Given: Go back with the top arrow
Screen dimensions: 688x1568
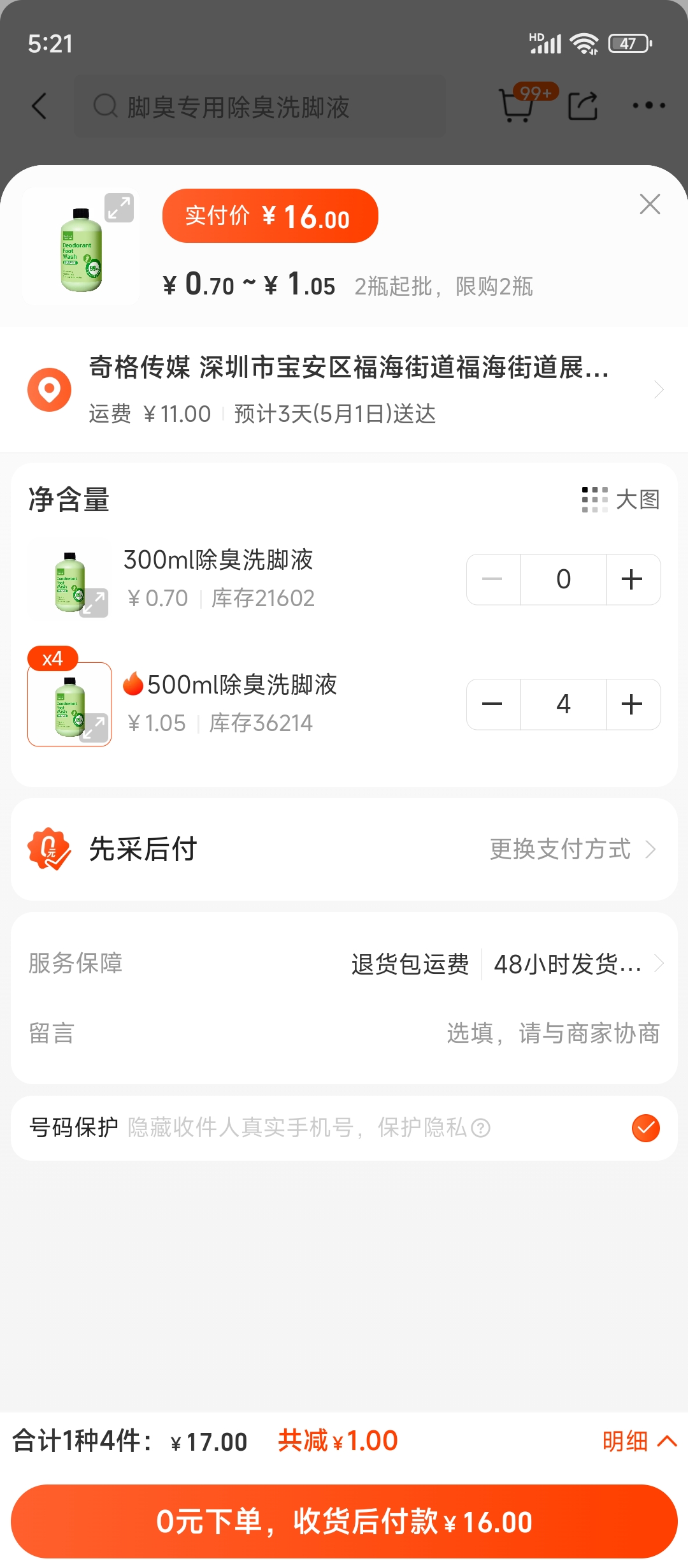Looking at the screenshot, I should [x=39, y=106].
